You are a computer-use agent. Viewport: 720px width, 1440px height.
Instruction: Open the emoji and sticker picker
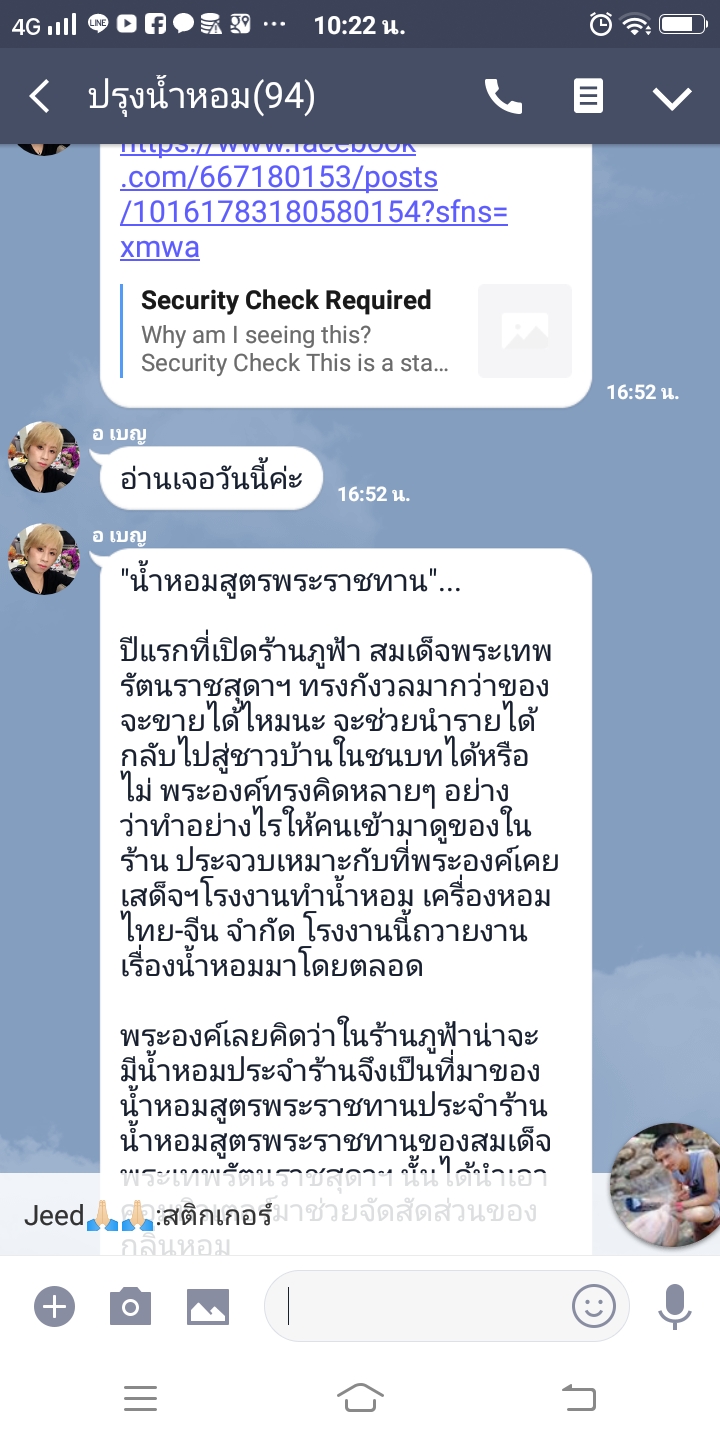(x=593, y=1305)
